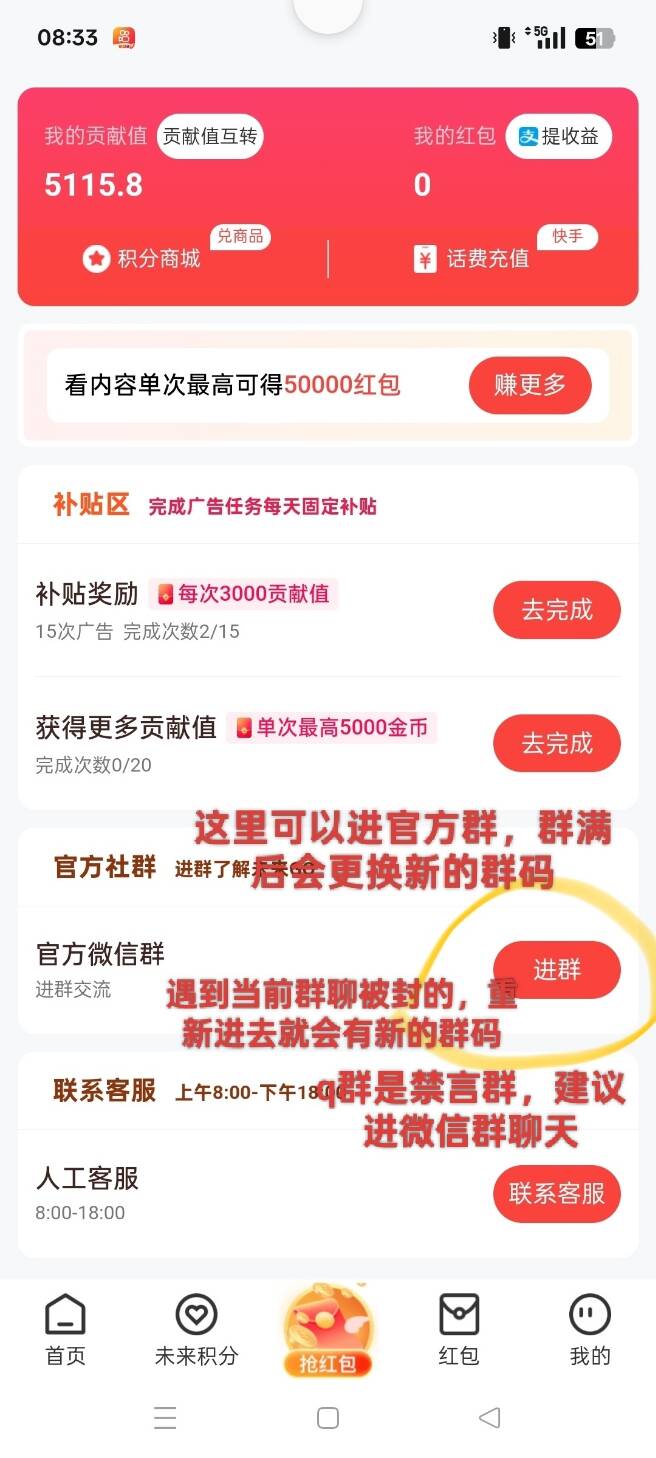Open 话费充值 phone recharge
The width and height of the screenshot is (656, 1458).
coord(472,259)
